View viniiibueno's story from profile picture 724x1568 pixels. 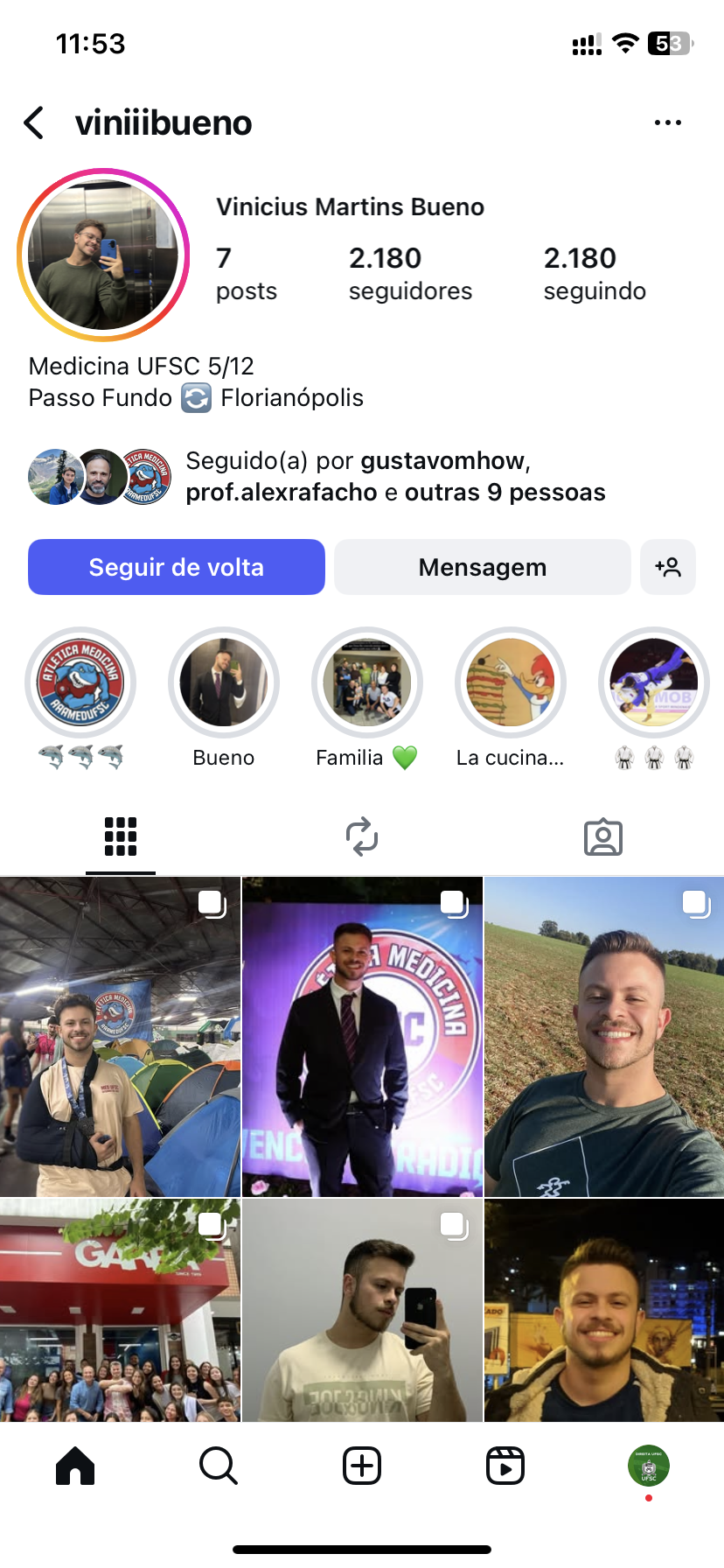(103, 255)
